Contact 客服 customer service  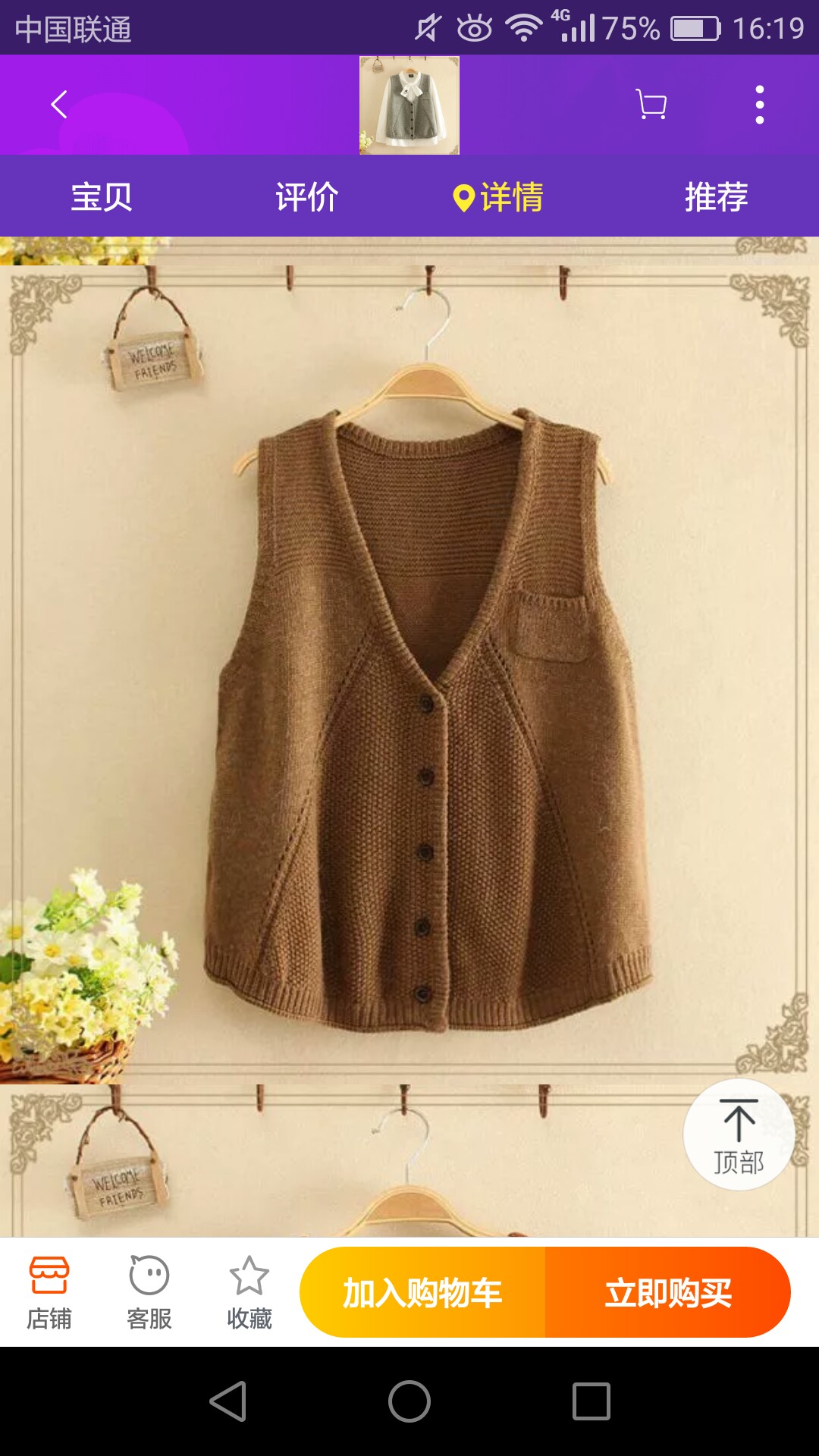(x=149, y=1293)
